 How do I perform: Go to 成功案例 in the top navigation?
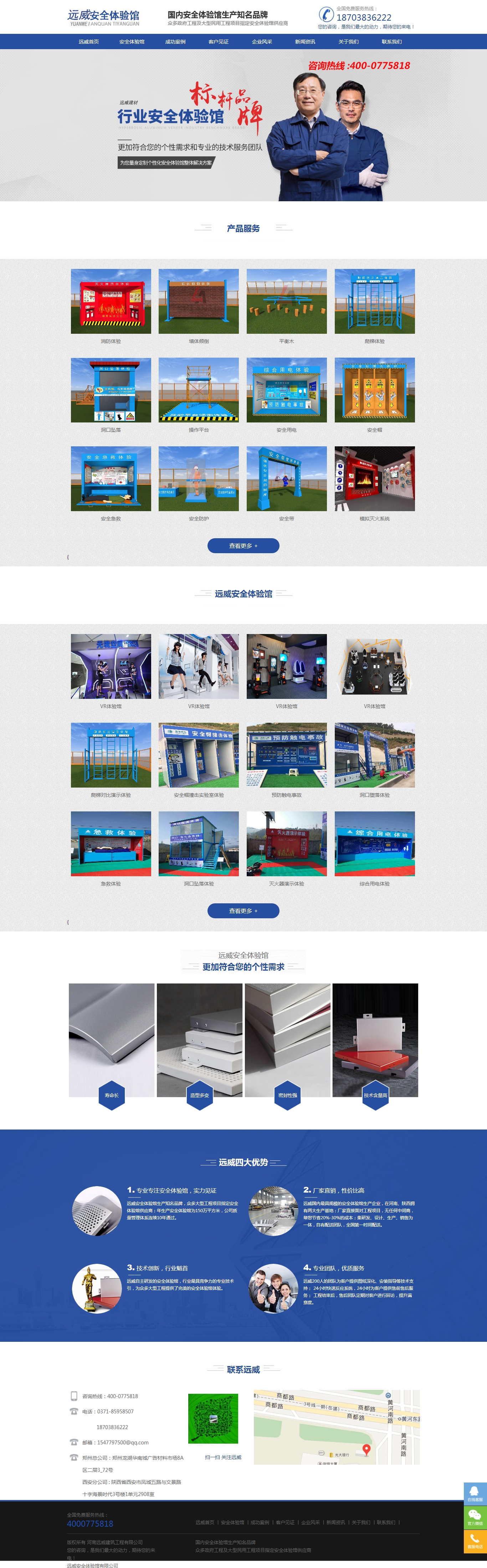point(175,42)
